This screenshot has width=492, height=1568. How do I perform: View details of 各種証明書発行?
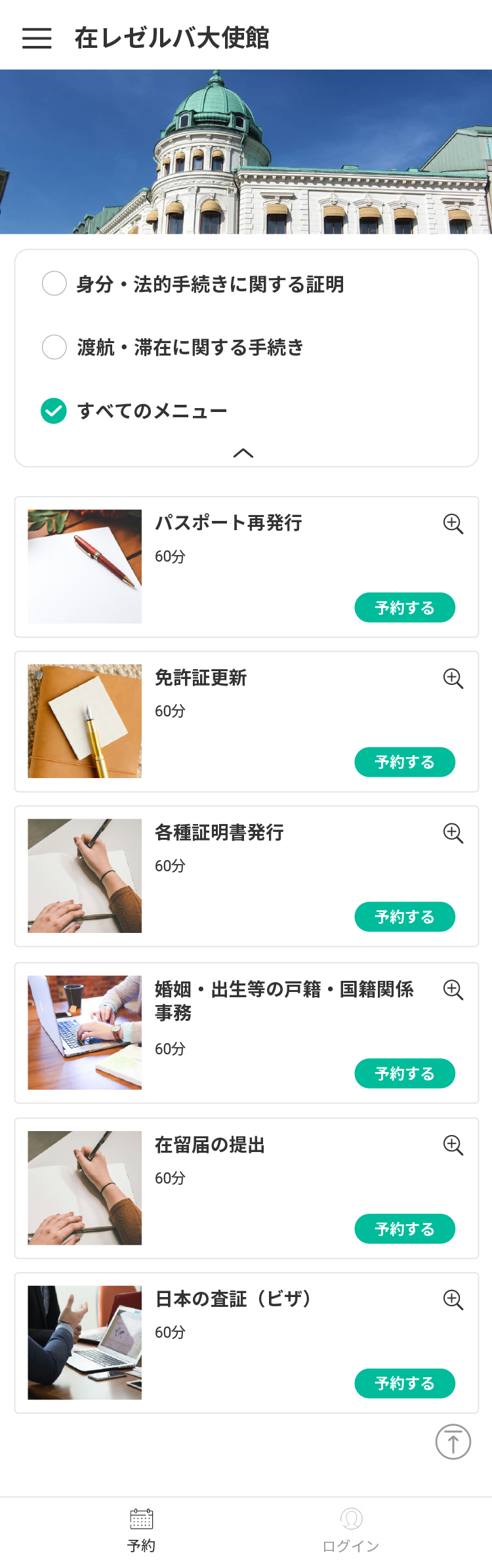coord(453,833)
